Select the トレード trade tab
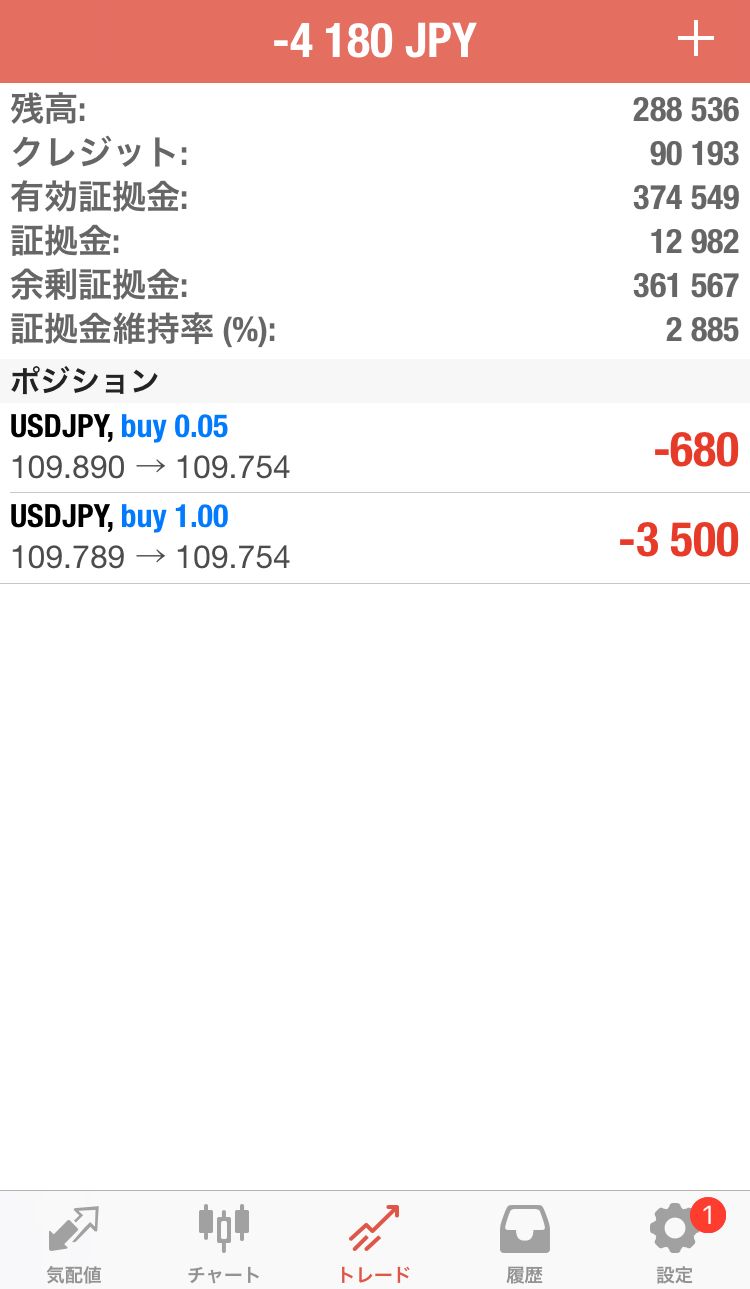The height and width of the screenshot is (1289, 750). pos(374,1242)
